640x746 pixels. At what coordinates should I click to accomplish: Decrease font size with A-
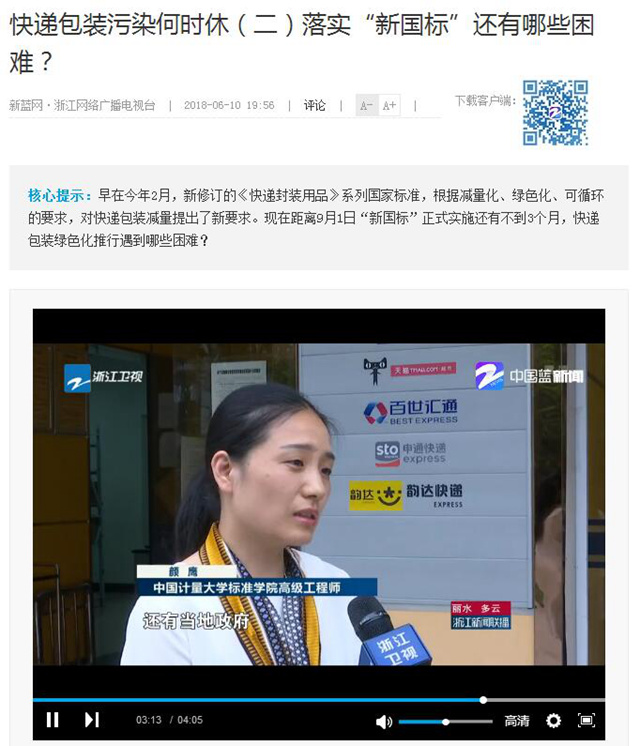tap(366, 105)
